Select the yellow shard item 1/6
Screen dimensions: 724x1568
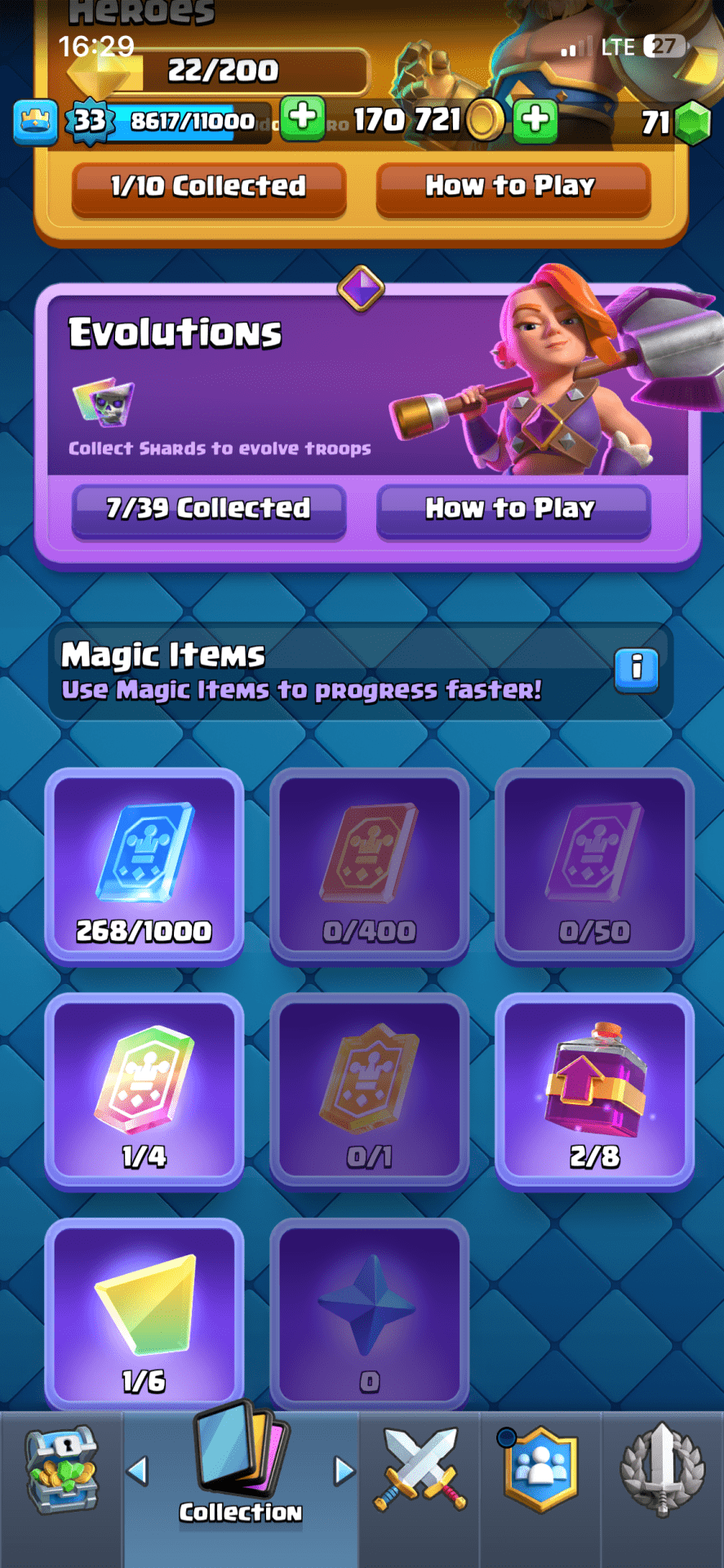pos(144,1315)
